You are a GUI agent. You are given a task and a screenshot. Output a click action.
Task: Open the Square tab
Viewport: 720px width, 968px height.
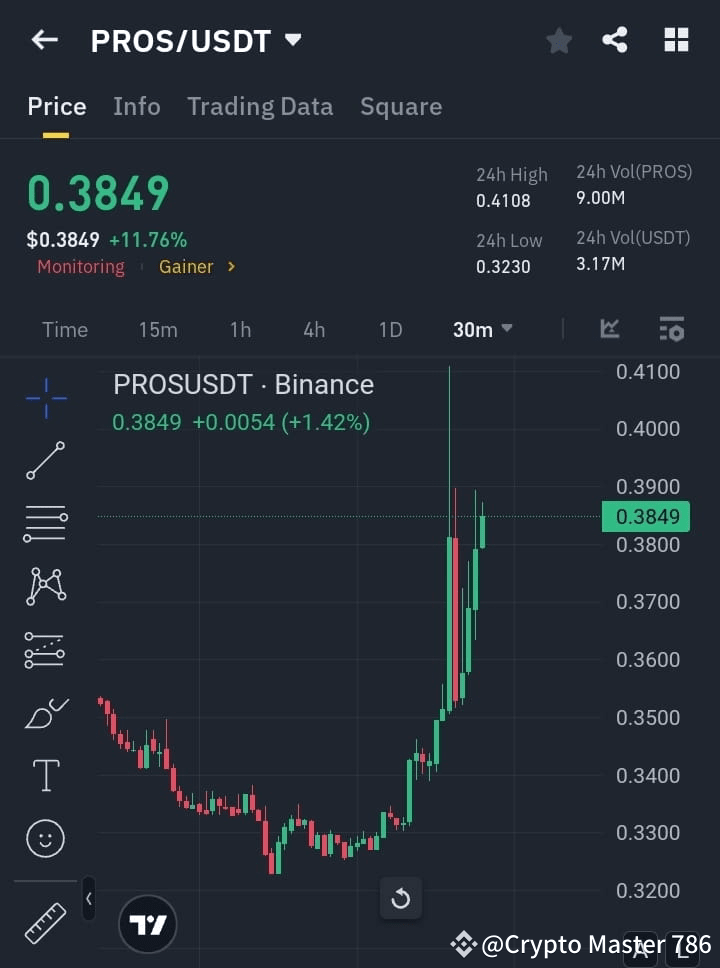[401, 106]
